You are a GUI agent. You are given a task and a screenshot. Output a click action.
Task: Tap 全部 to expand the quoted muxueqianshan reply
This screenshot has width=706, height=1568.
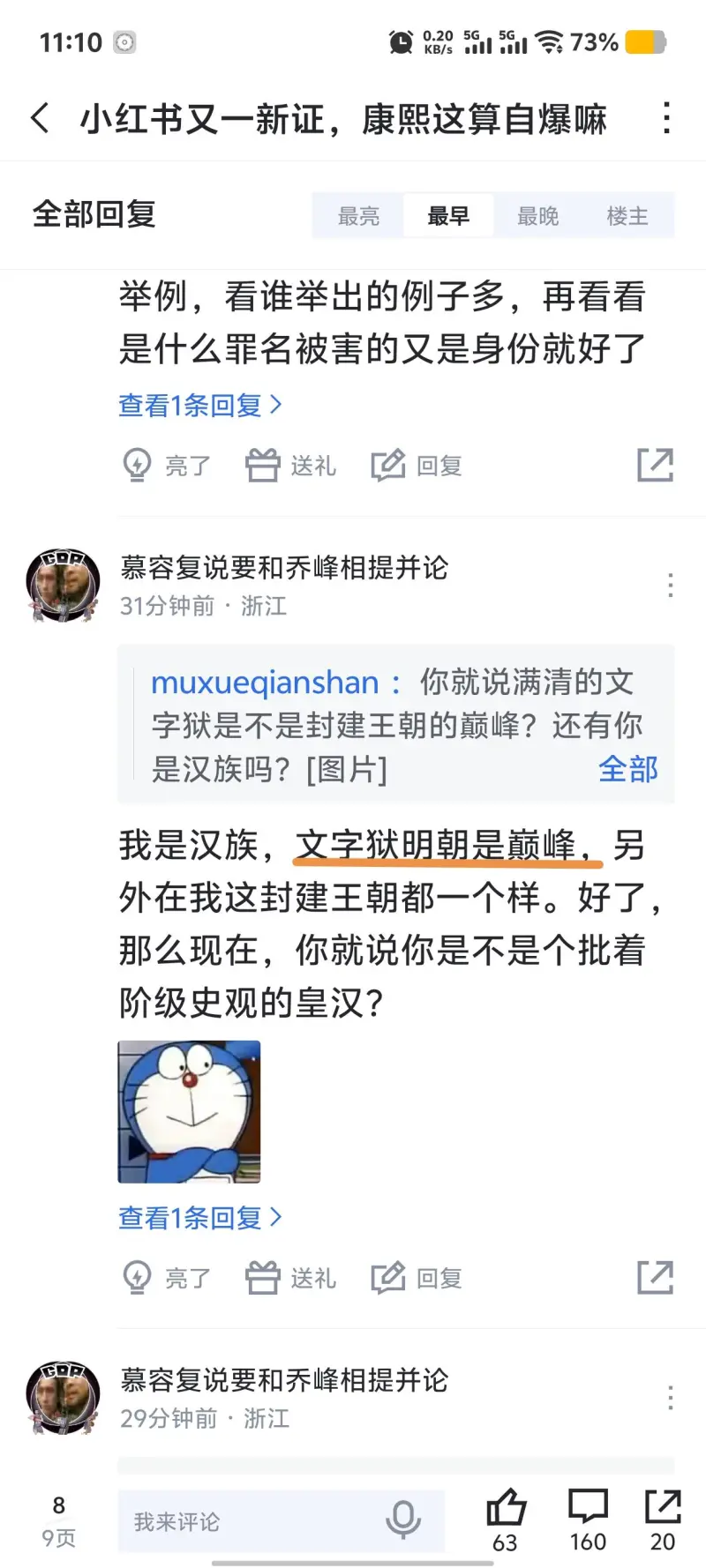pos(627,769)
